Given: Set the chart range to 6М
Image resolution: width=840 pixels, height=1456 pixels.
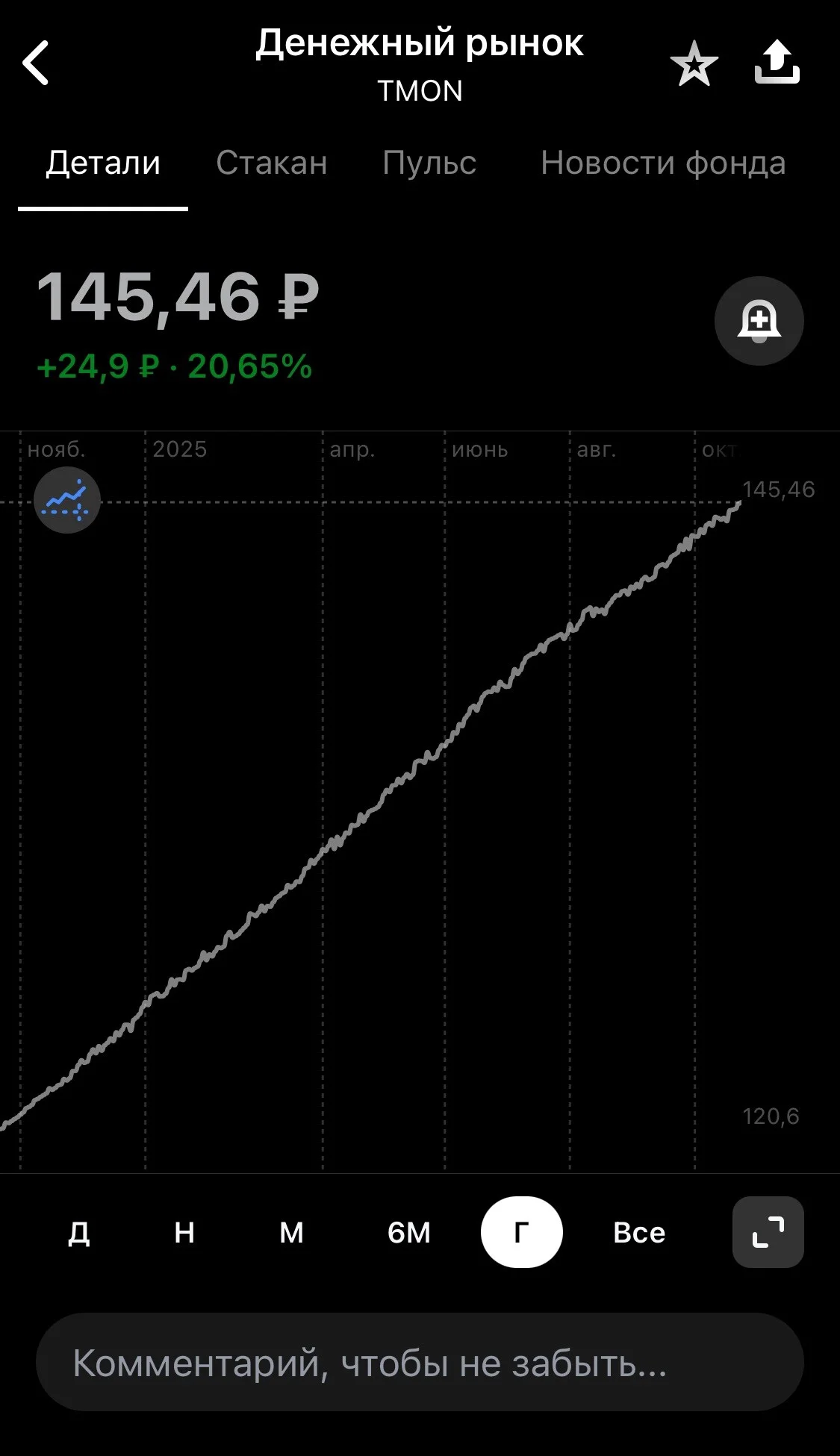Looking at the screenshot, I should coord(408,1232).
